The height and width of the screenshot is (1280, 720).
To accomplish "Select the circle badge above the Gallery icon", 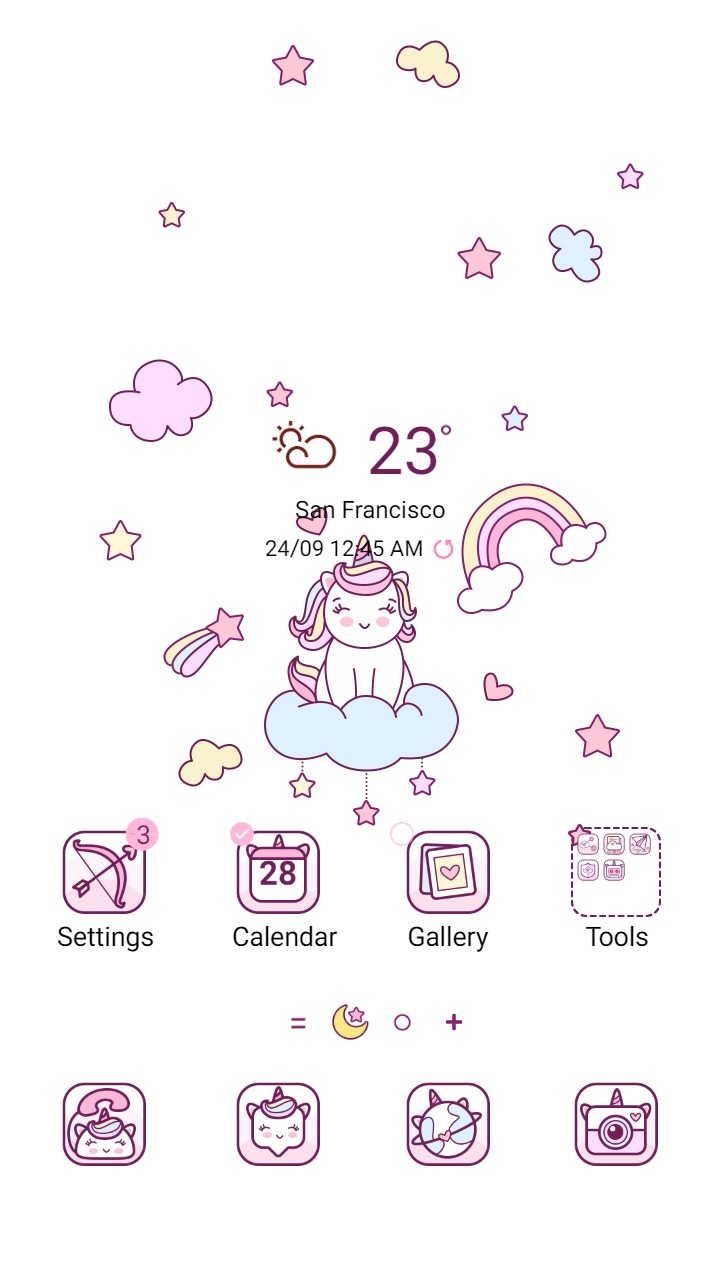I will (404, 833).
